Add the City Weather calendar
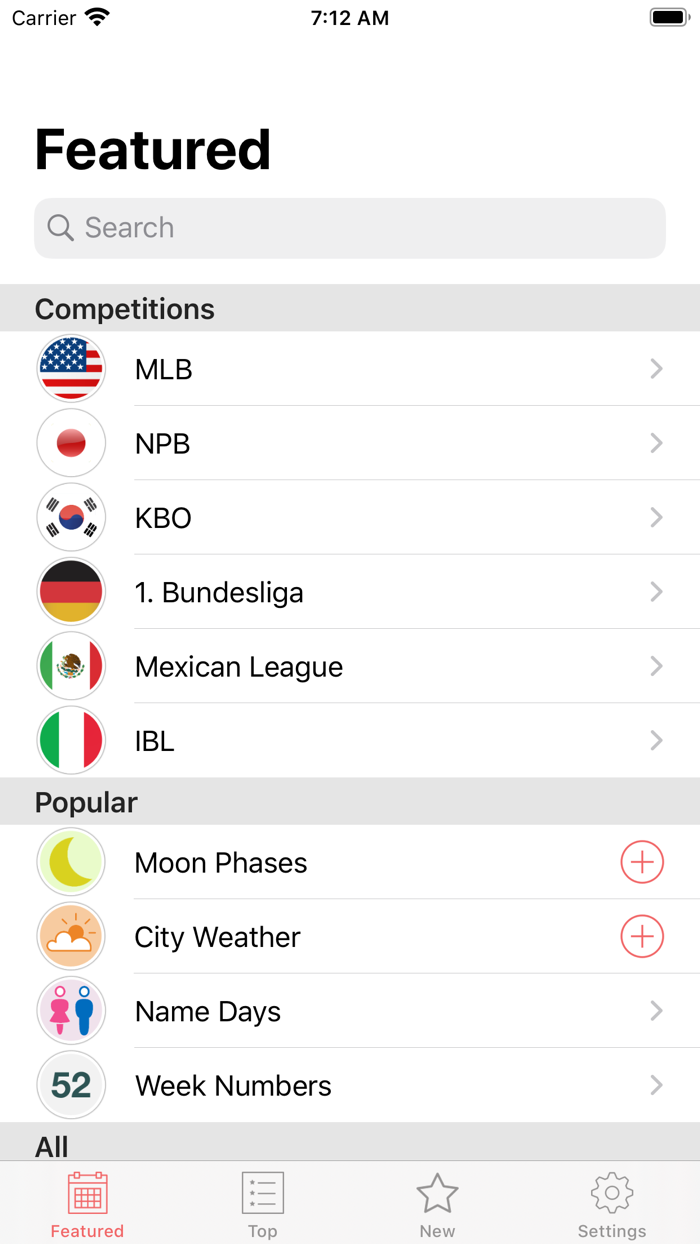This screenshot has height=1244, width=700. click(x=642, y=937)
